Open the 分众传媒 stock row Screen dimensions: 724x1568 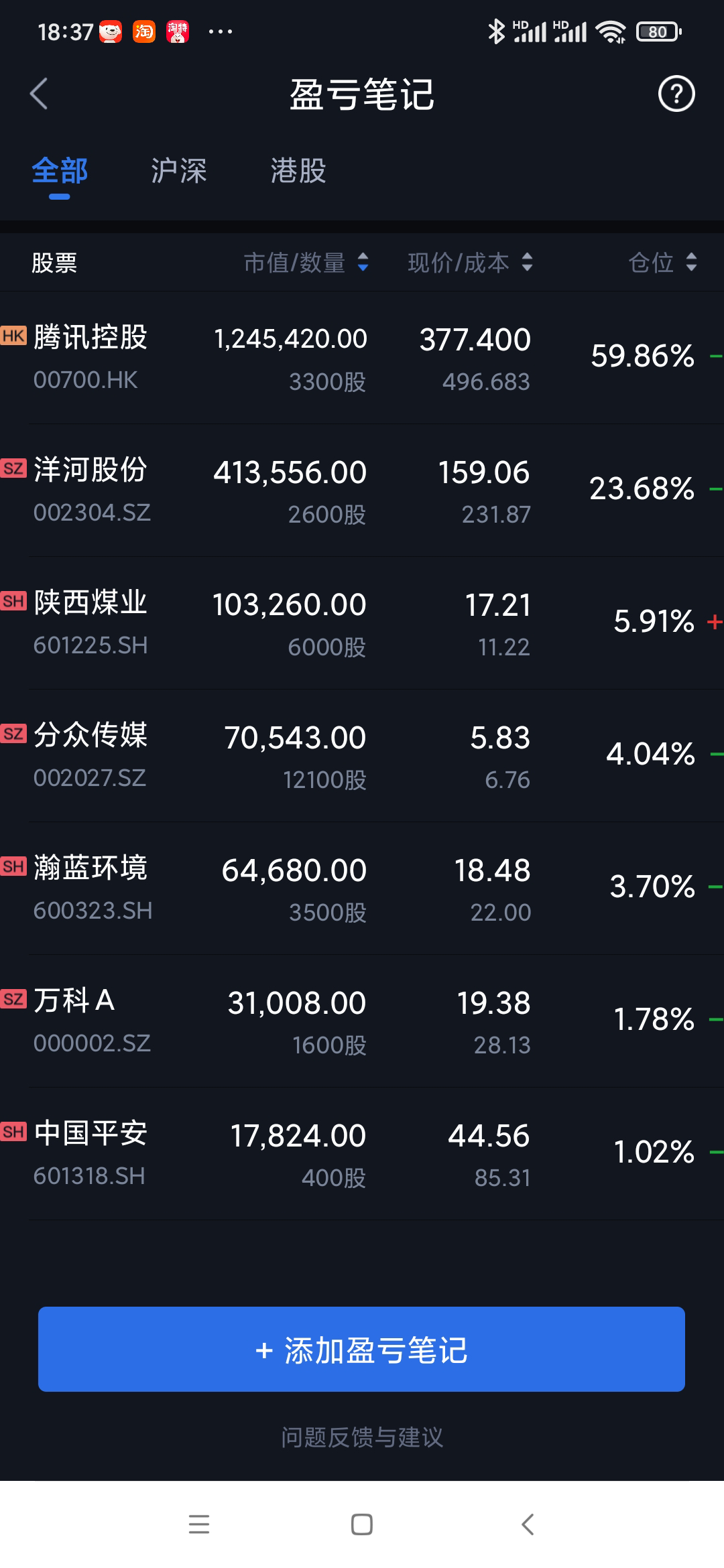click(x=362, y=756)
